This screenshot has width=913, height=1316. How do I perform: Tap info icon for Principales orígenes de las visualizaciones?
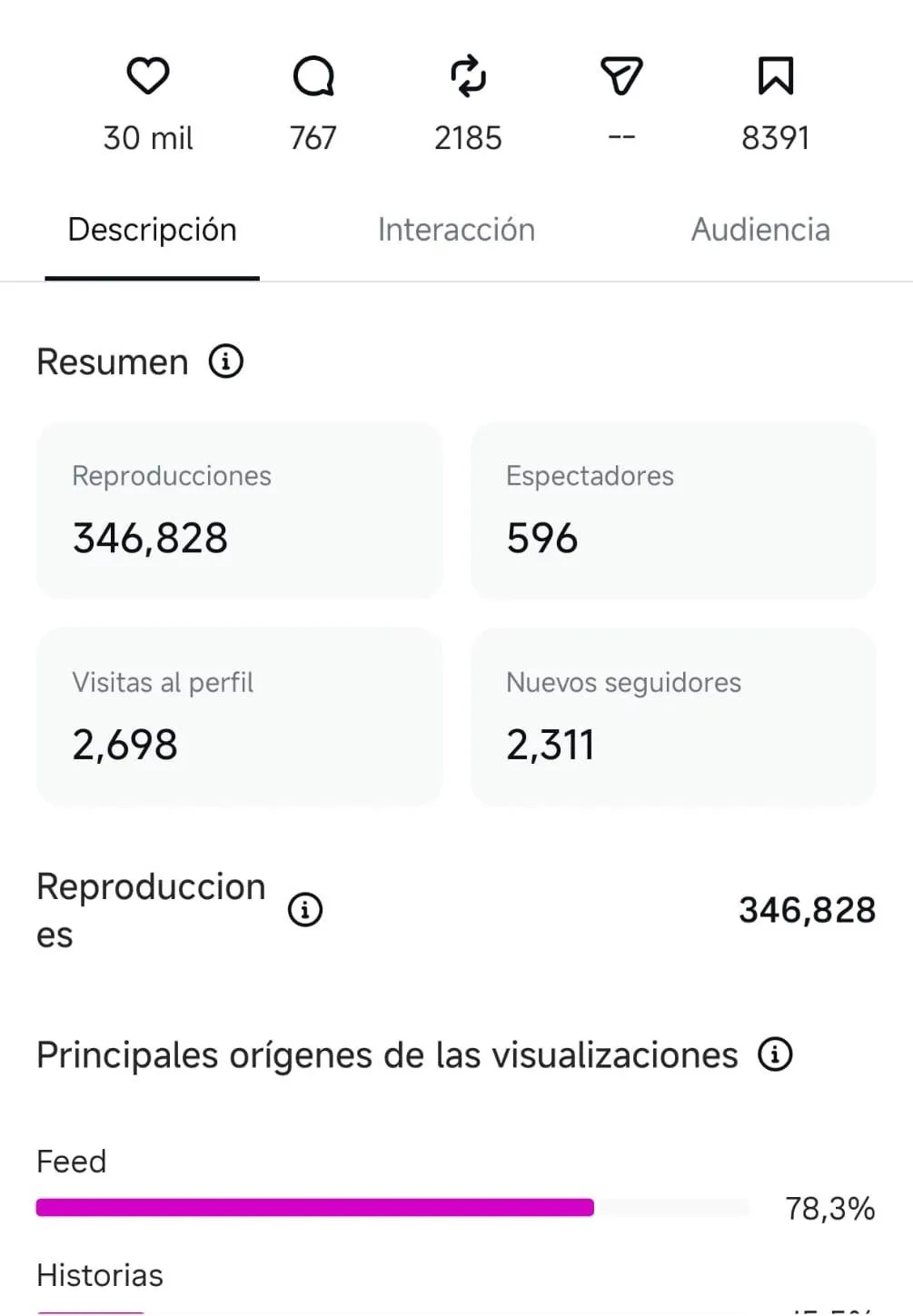coord(775,1054)
